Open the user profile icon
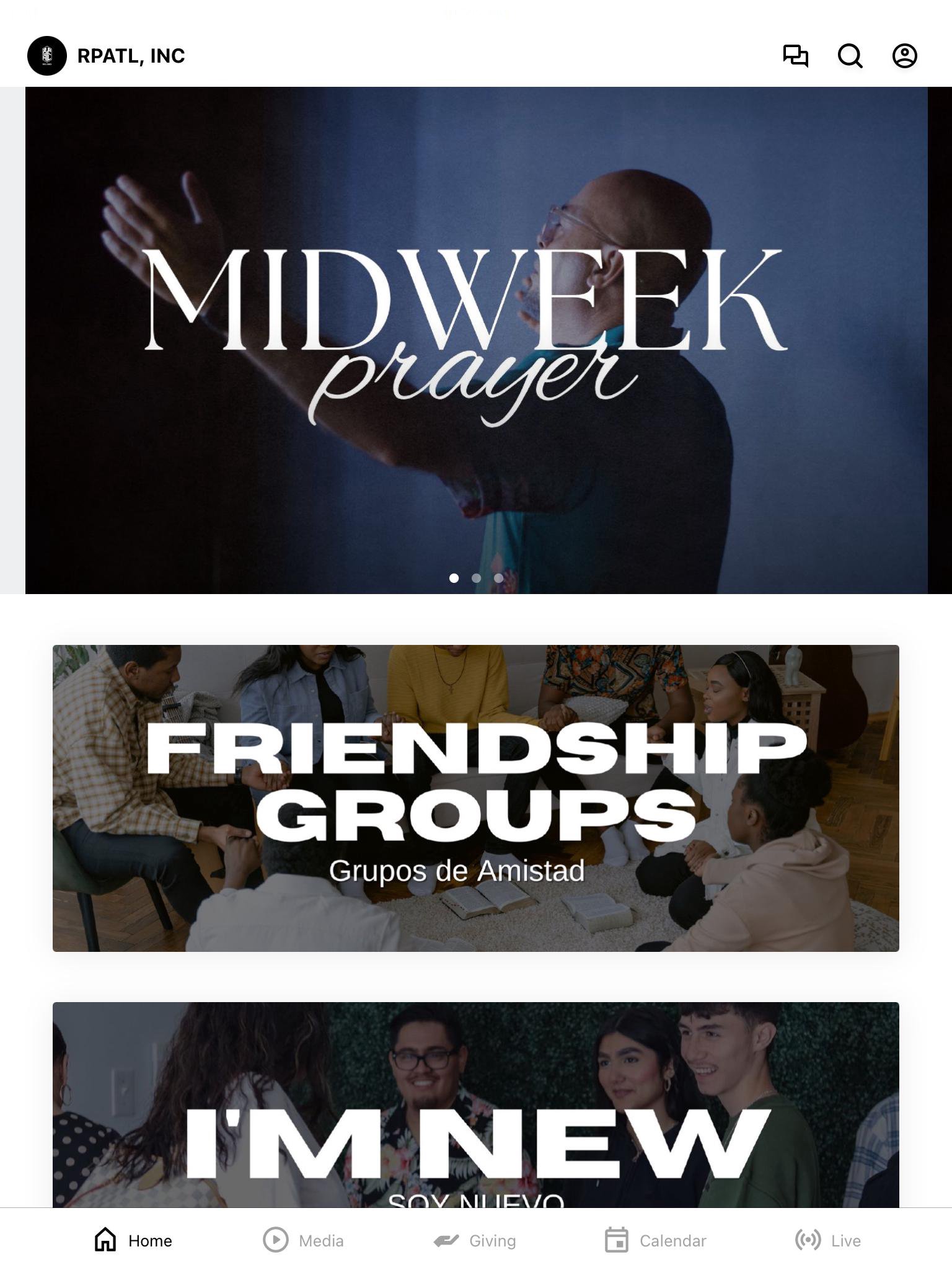Screen dimensions: 952x1270 [904, 56]
